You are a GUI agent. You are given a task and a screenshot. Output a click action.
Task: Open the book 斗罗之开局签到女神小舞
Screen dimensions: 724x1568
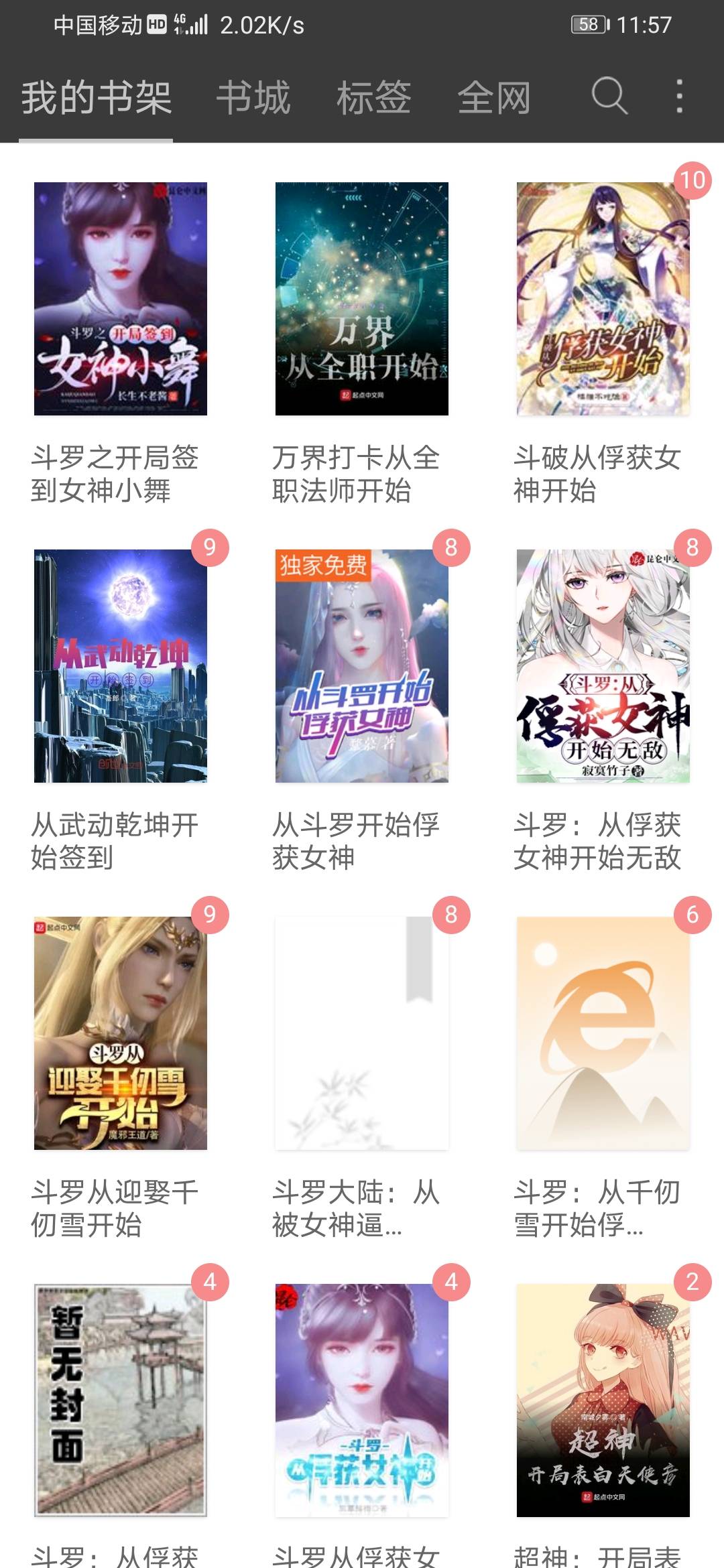point(121,299)
